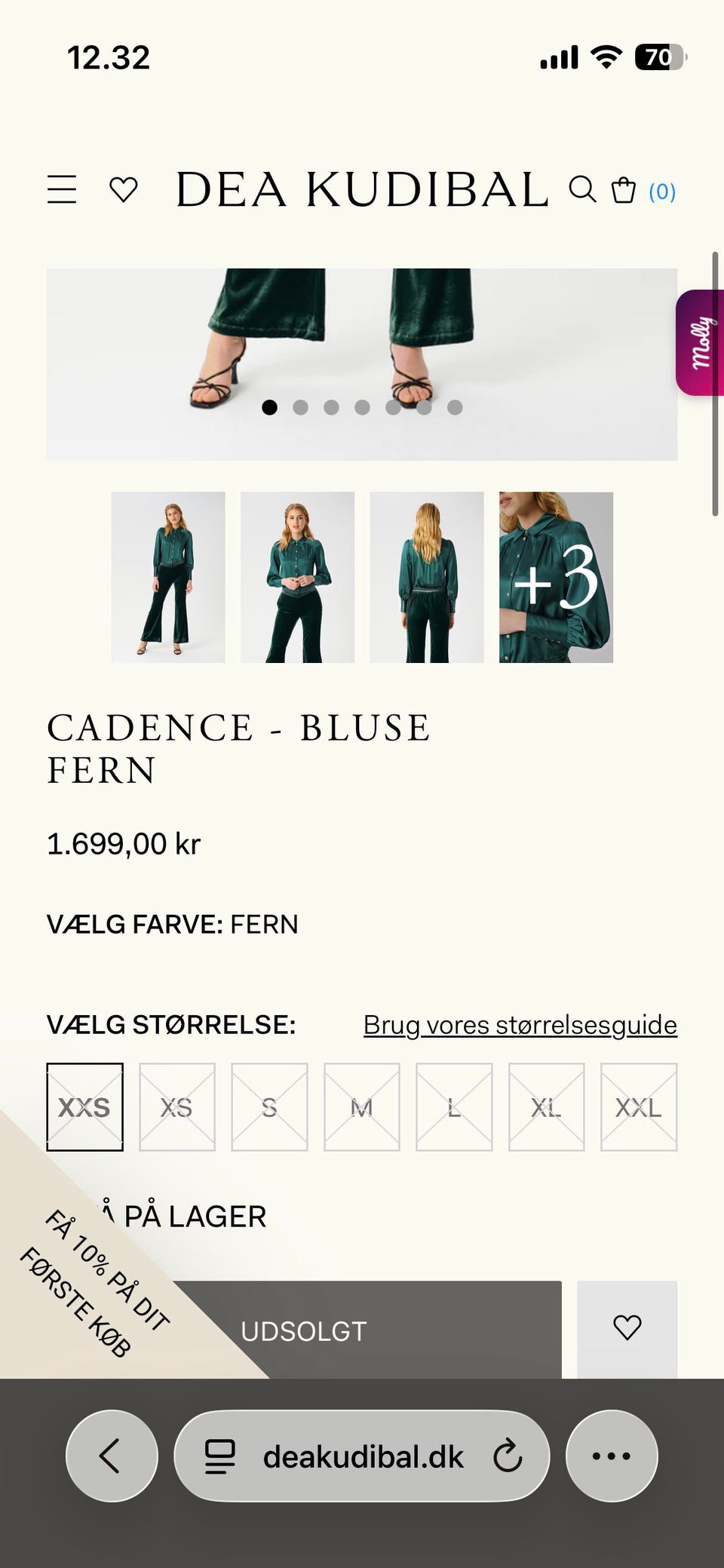Reload the page with the refresh icon
Screen dimensions: 724x1568
coord(509,1456)
